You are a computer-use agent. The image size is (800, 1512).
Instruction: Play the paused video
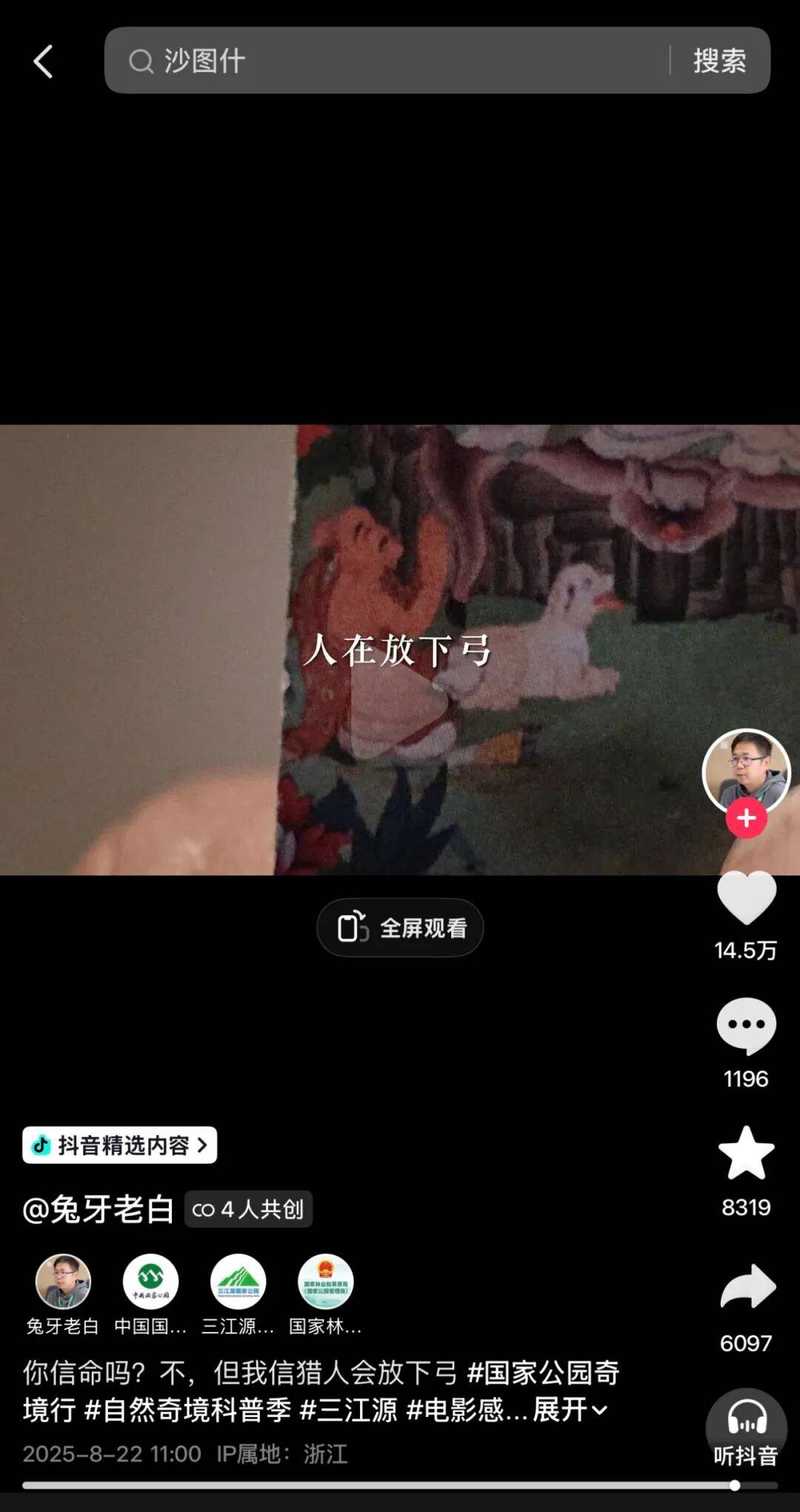point(400,712)
